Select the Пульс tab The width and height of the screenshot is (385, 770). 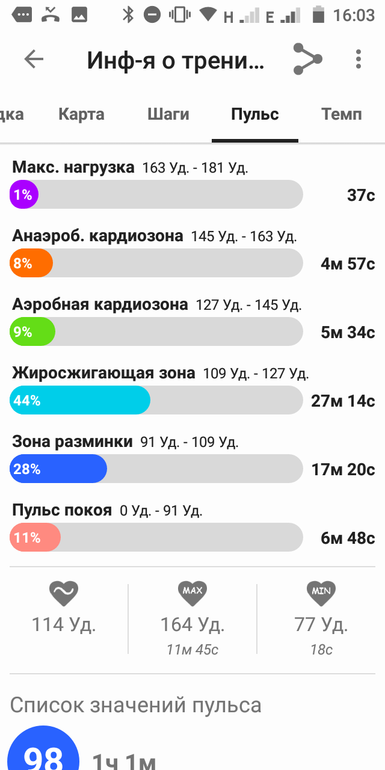(x=255, y=114)
